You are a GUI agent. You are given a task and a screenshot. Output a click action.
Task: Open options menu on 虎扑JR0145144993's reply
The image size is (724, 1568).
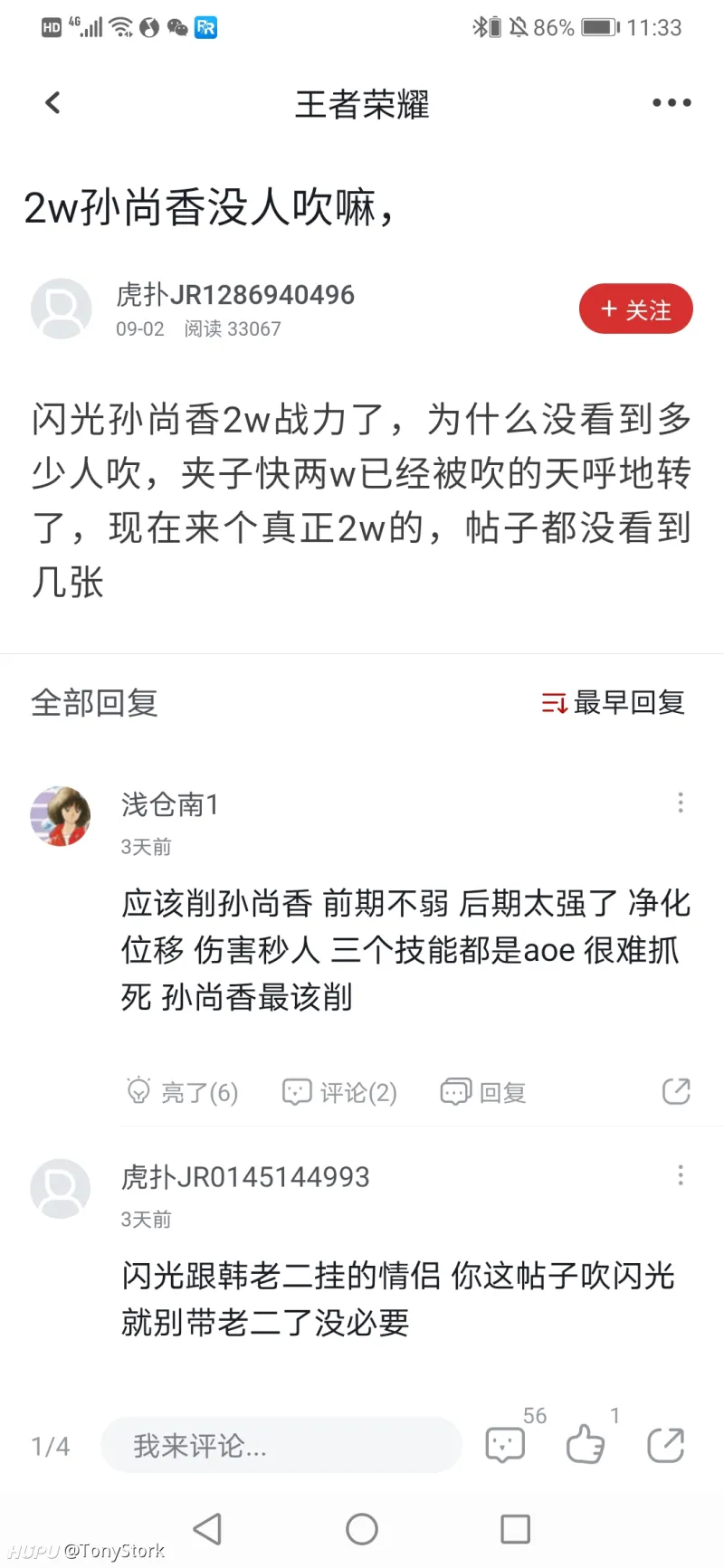681,1175
